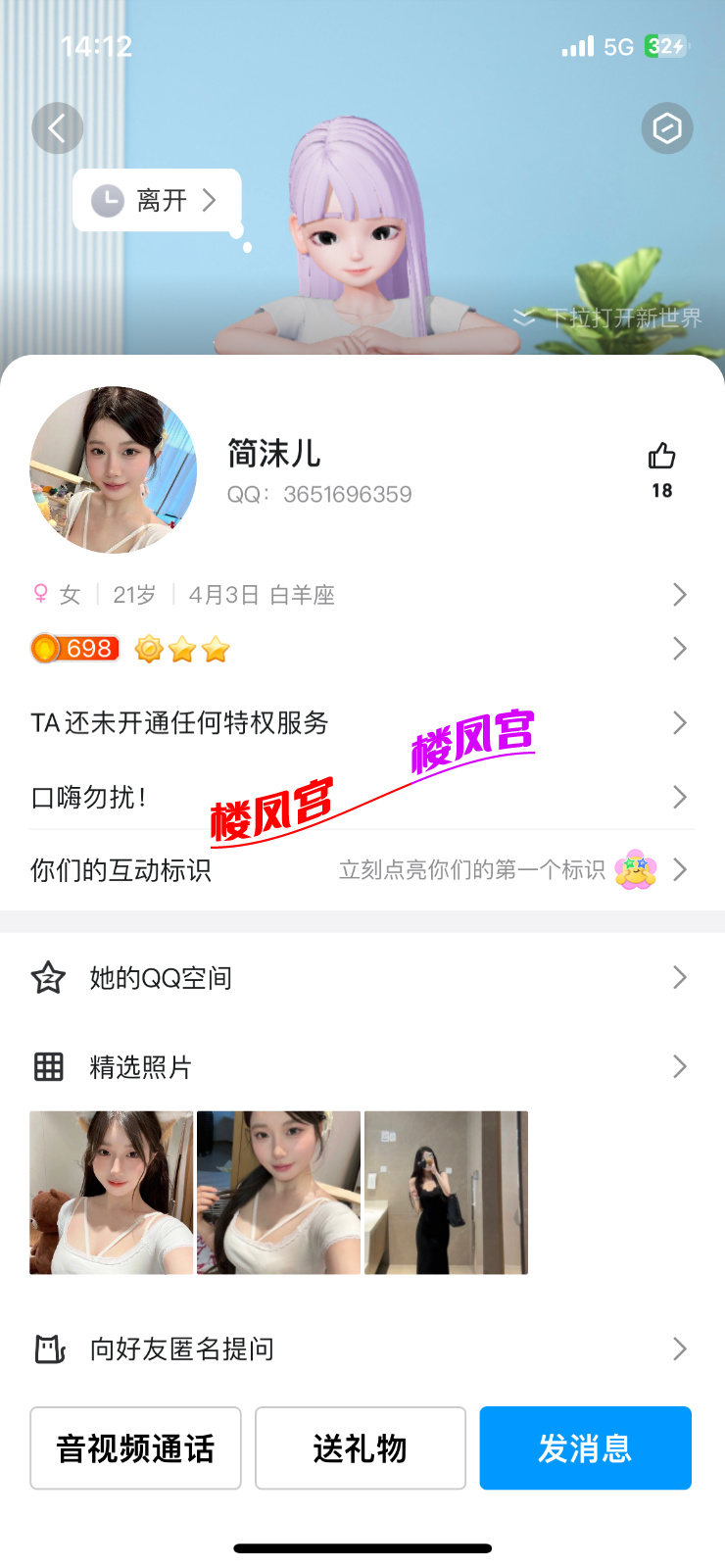View the black dress mirror photo
The width and height of the screenshot is (725, 1568).
[446, 1193]
